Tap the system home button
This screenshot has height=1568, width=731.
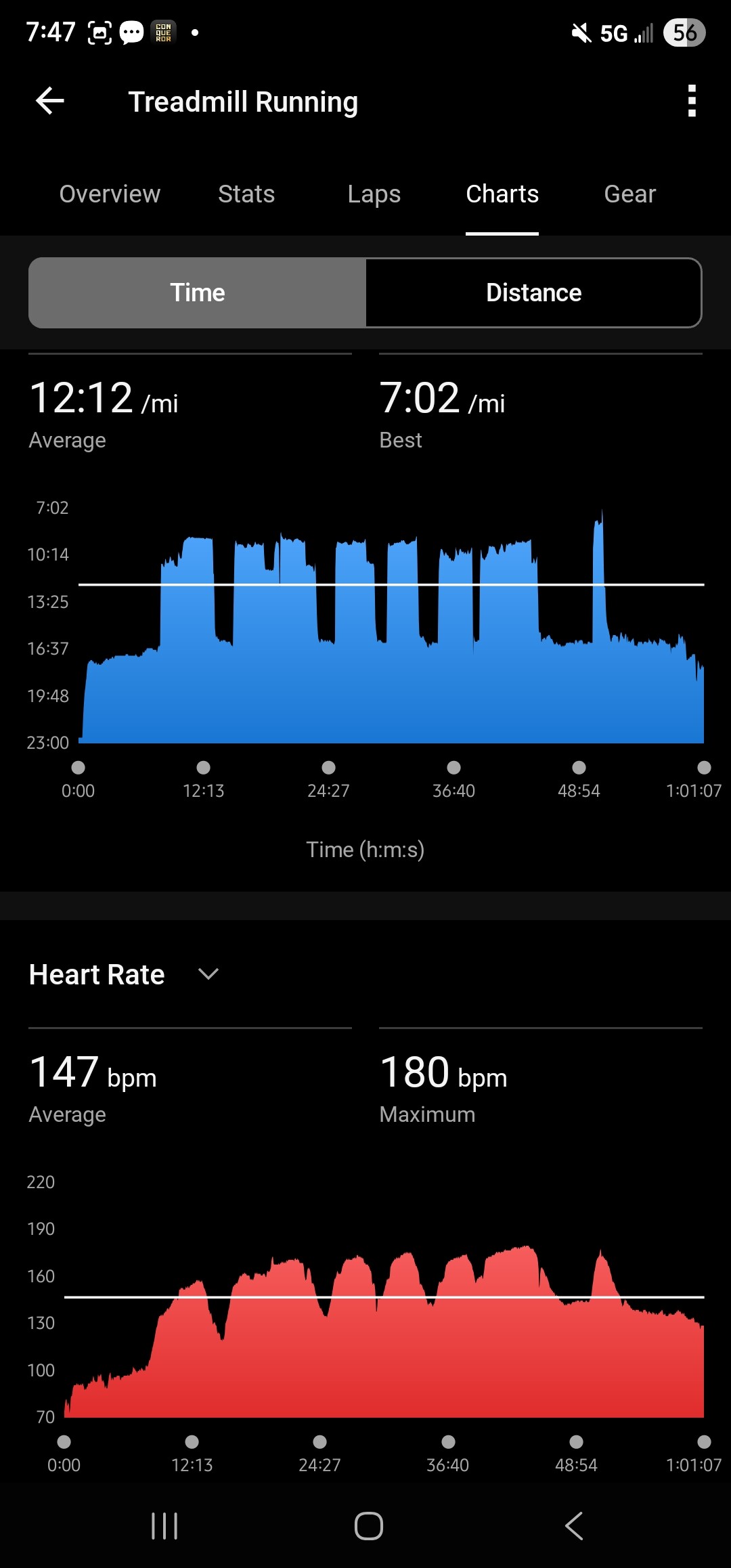pyautogui.click(x=368, y=1526)
